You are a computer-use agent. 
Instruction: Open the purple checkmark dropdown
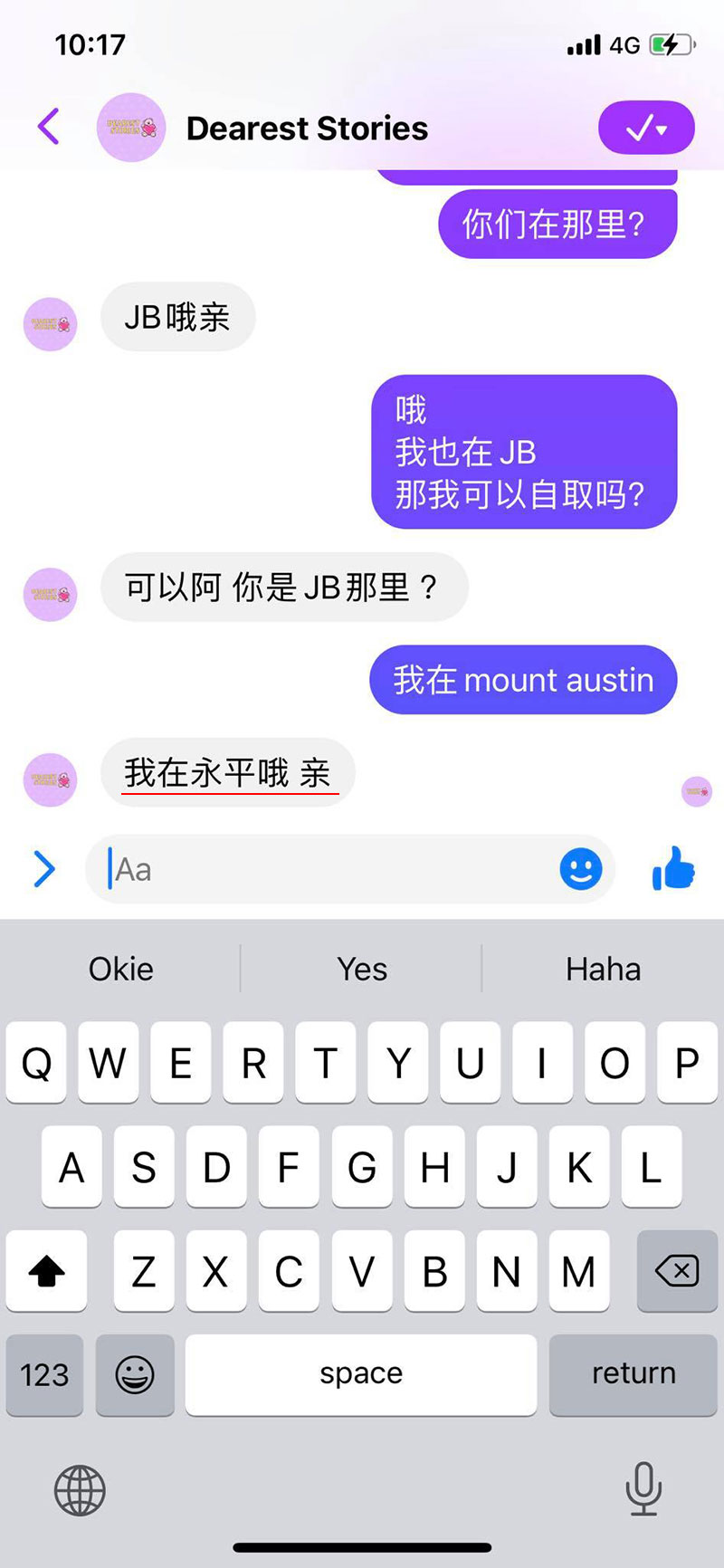(x=646, y=128)
